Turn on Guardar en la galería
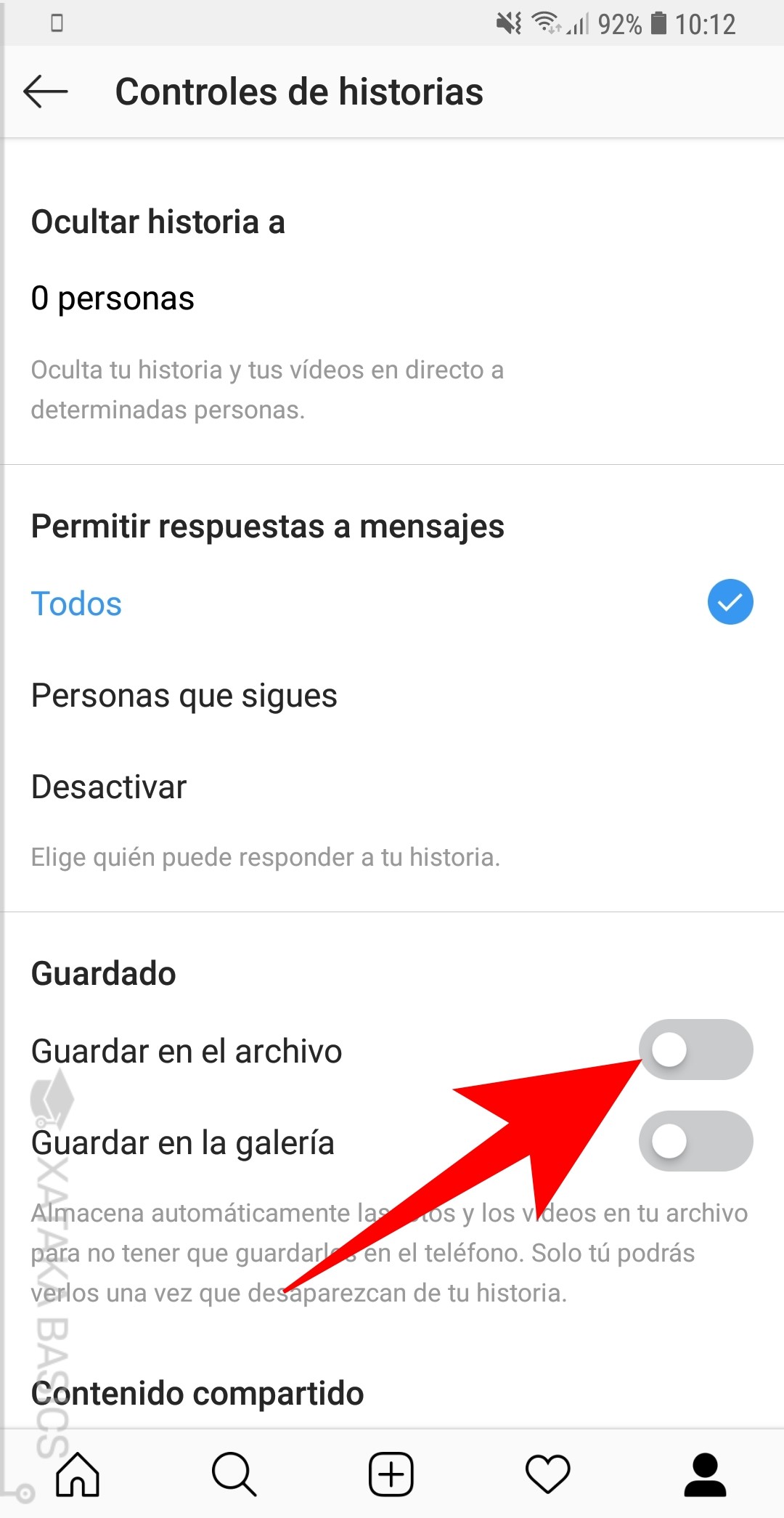This screenshot has width=784, height=1518. pos(695,1141)
